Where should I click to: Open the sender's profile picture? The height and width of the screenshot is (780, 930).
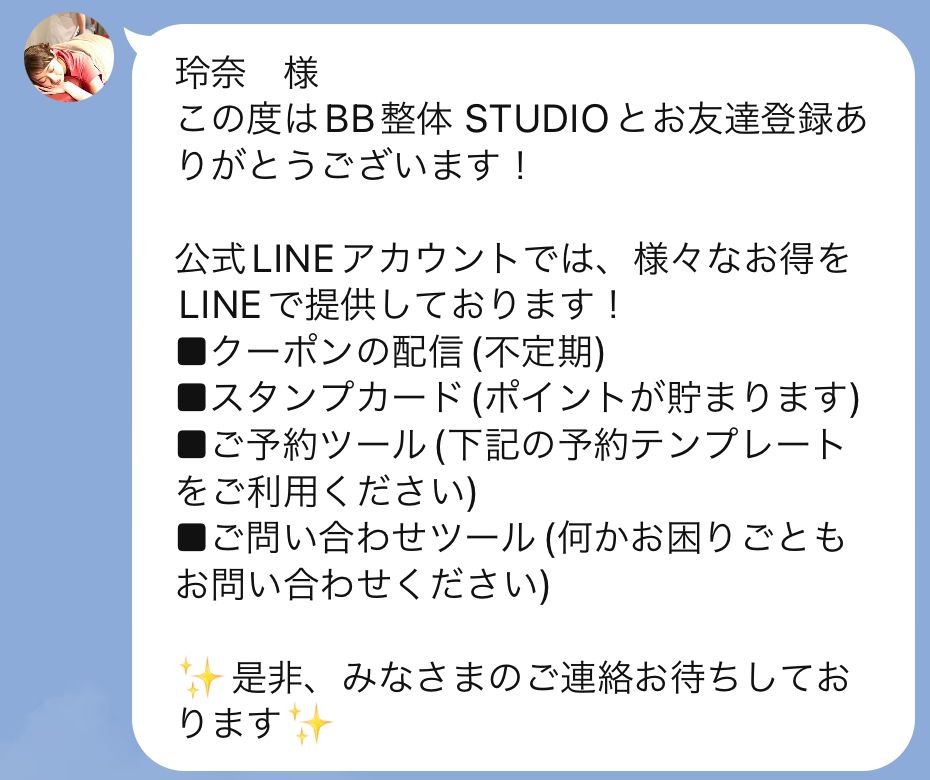click(68, 56)
